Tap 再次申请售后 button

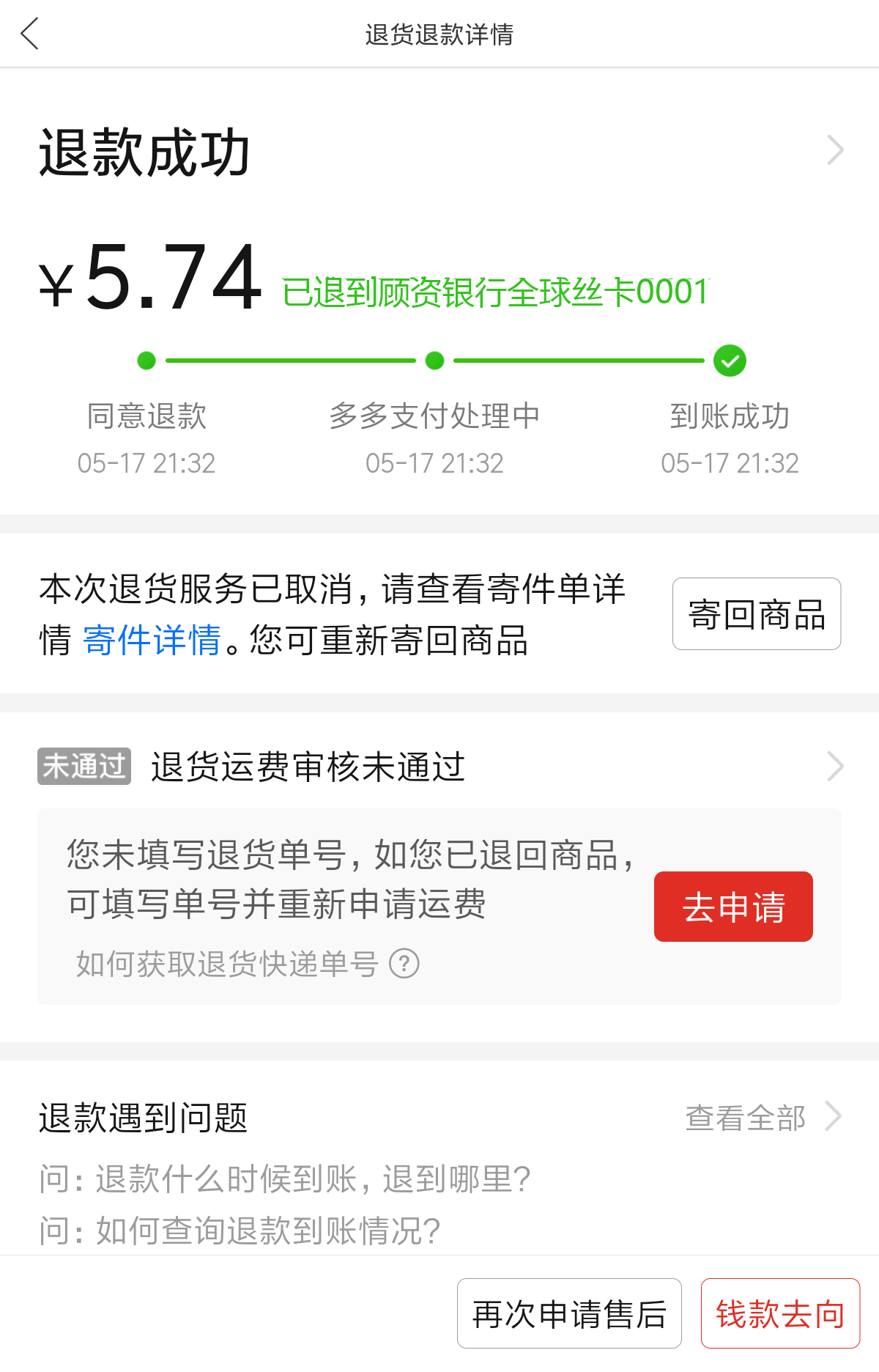(569, 1313)
